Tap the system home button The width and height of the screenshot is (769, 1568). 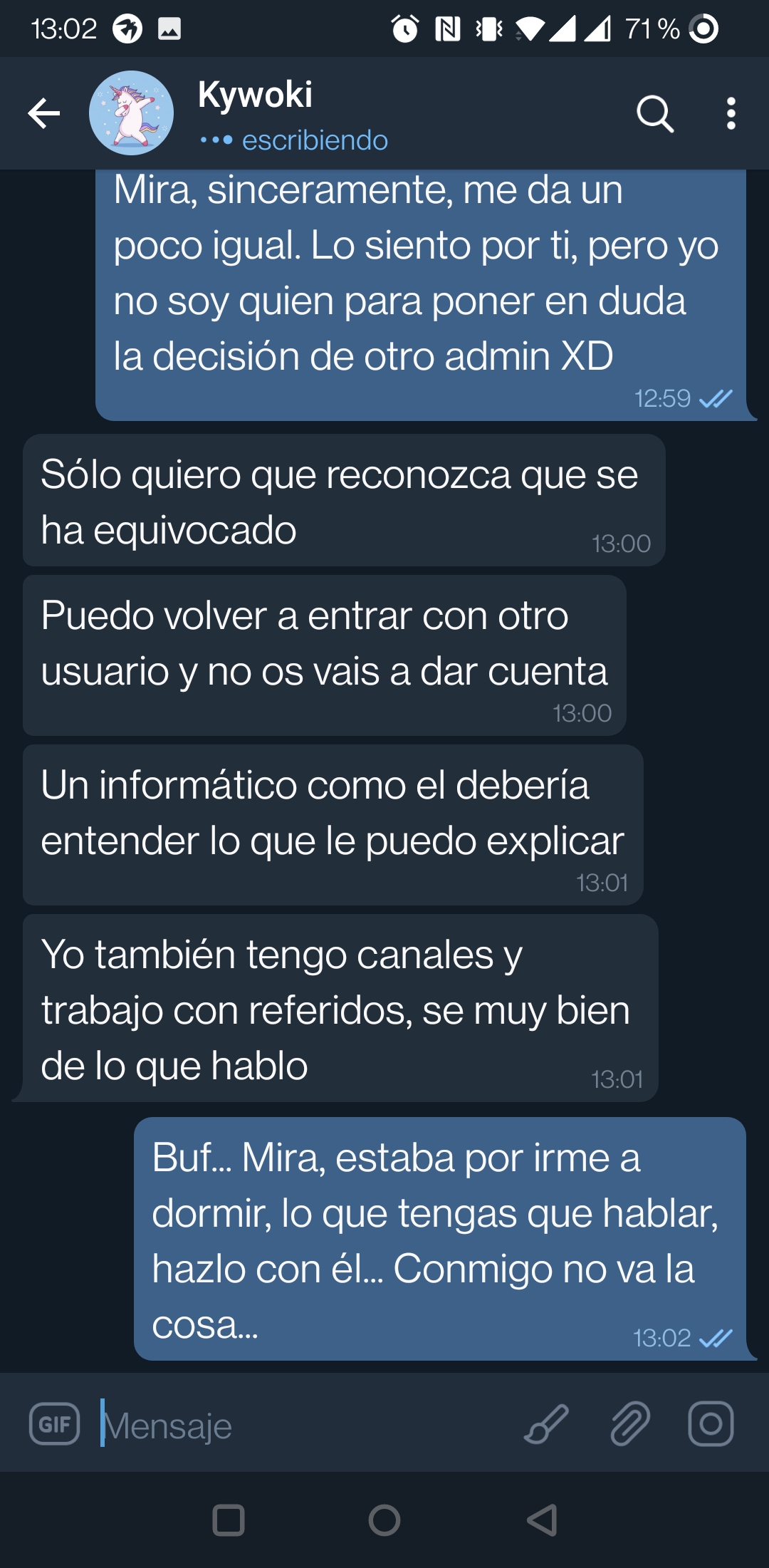pyautogui.click(x=384, y=1520)
